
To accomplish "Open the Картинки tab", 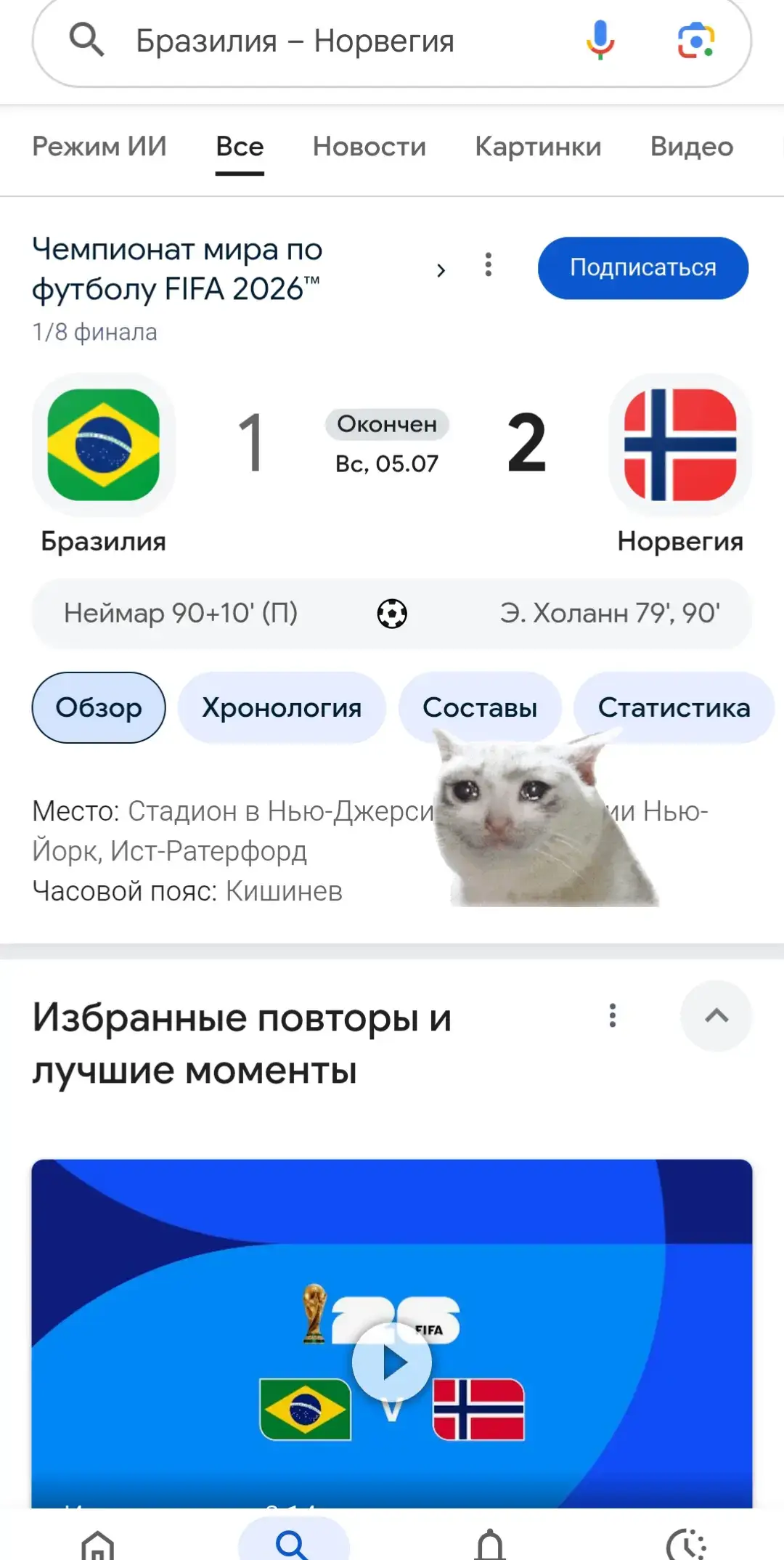I will coord(538,147).
